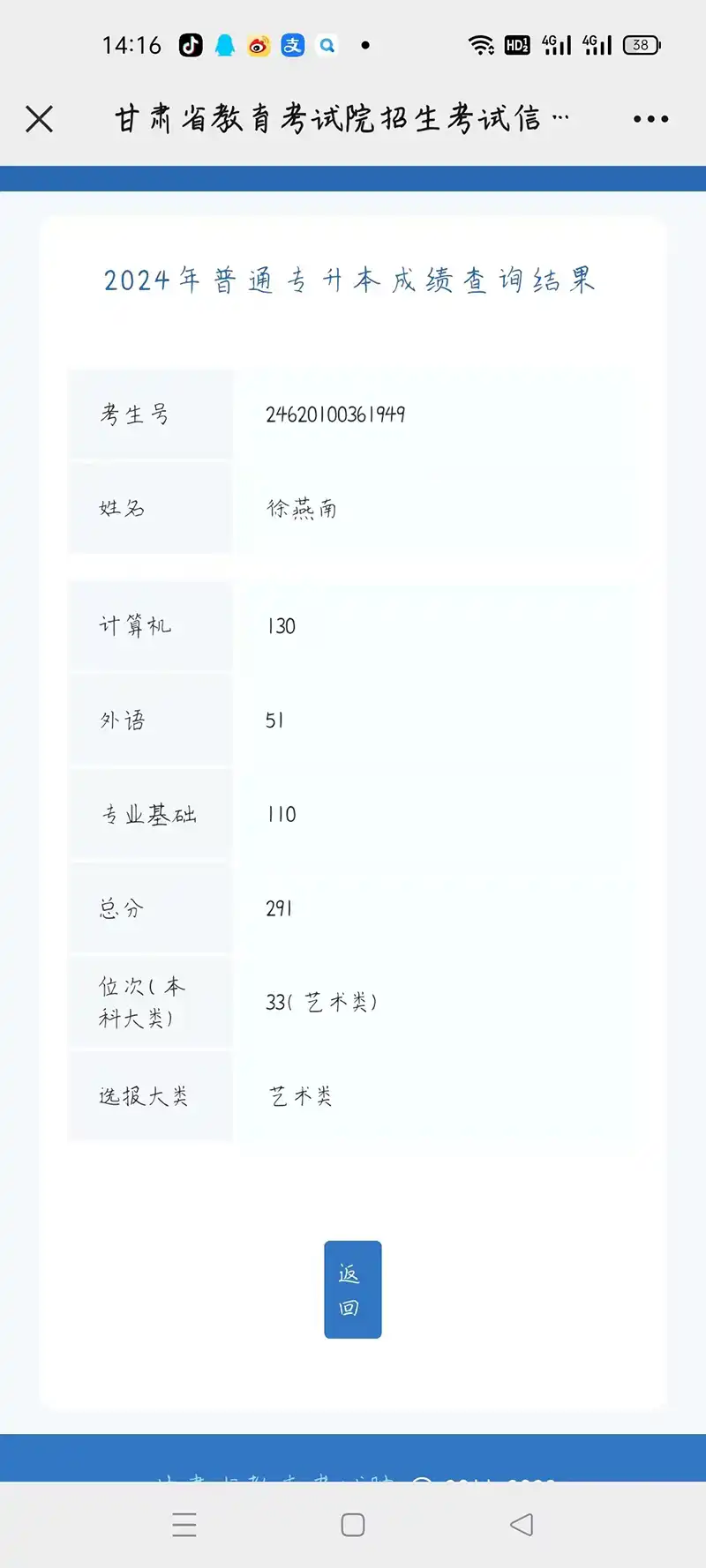The width and height of the screenshot is (706, 1568).
Task: Tap the blue 返回 button
Action: click(x=352, y=1289)
